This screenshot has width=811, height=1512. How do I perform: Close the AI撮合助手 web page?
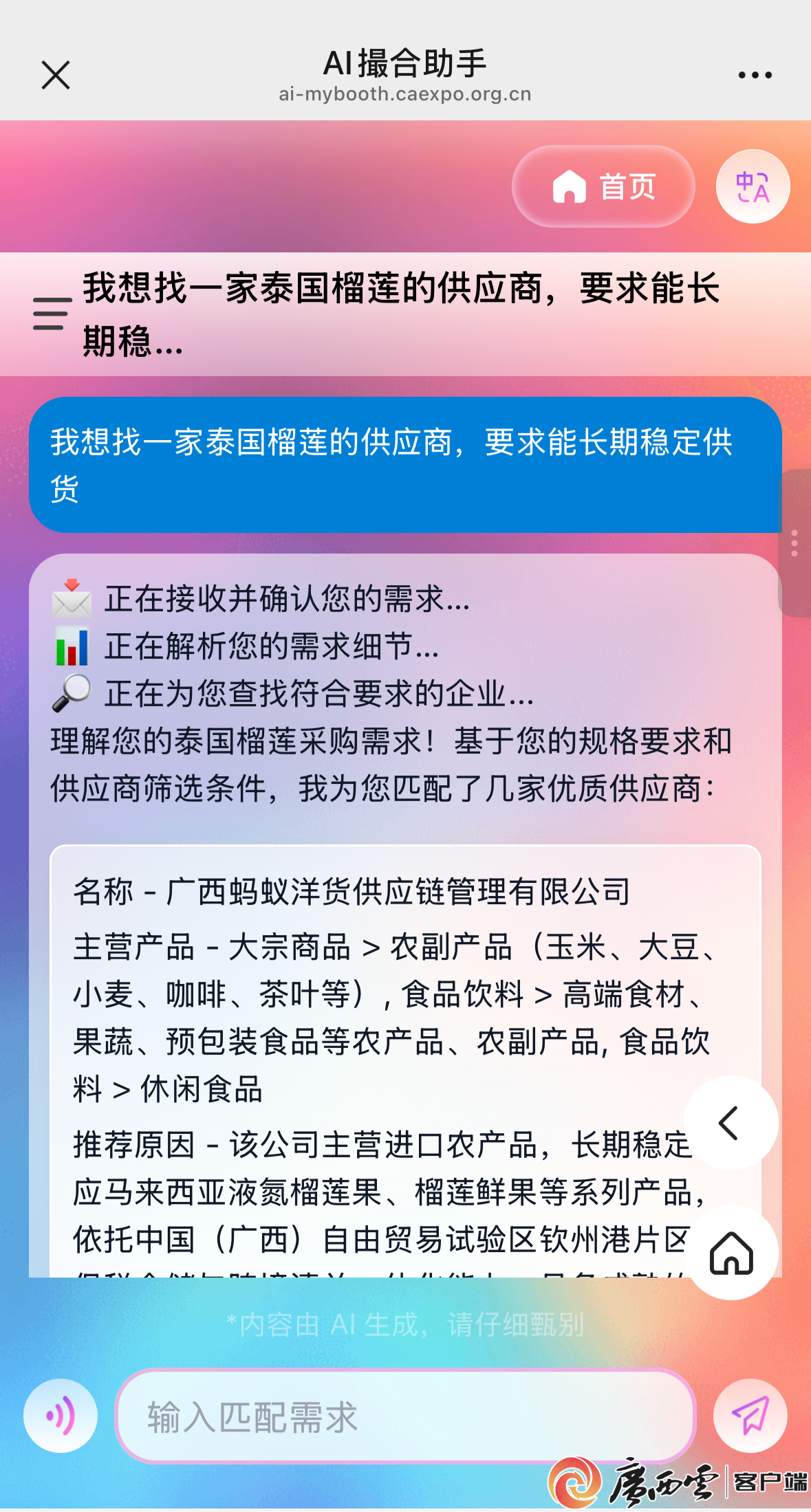[x=56, y=75]
